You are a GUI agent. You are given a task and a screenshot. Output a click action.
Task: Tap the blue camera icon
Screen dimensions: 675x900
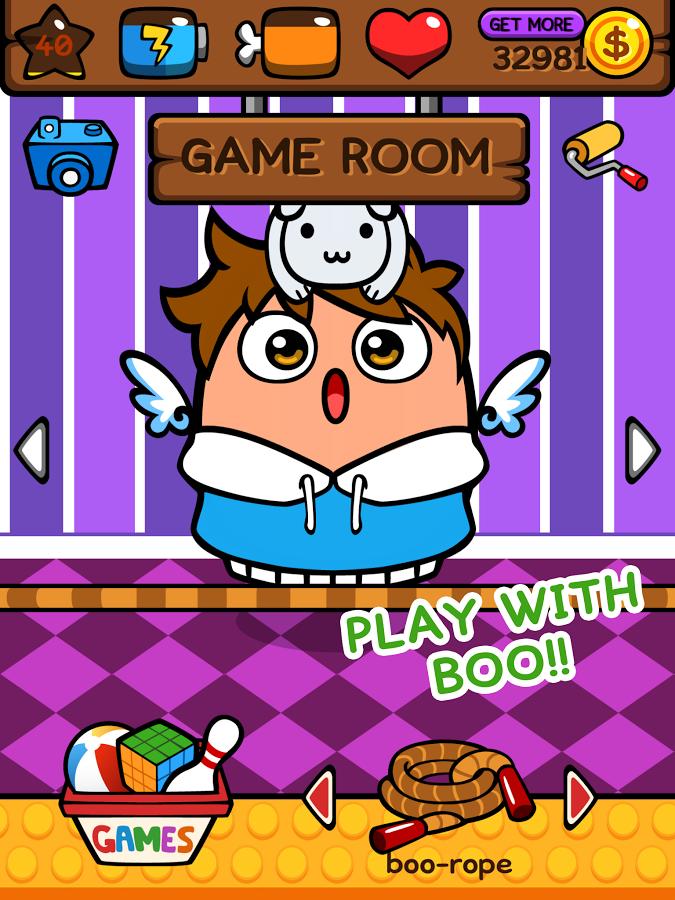point(70,155)
